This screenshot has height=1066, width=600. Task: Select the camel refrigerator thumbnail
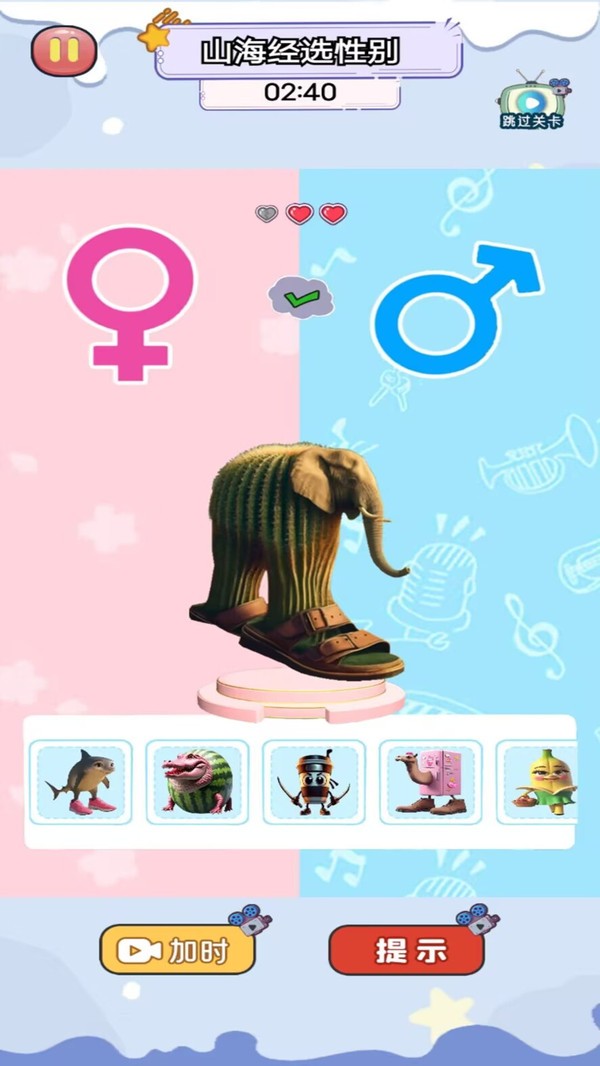[x=431, y=782]
